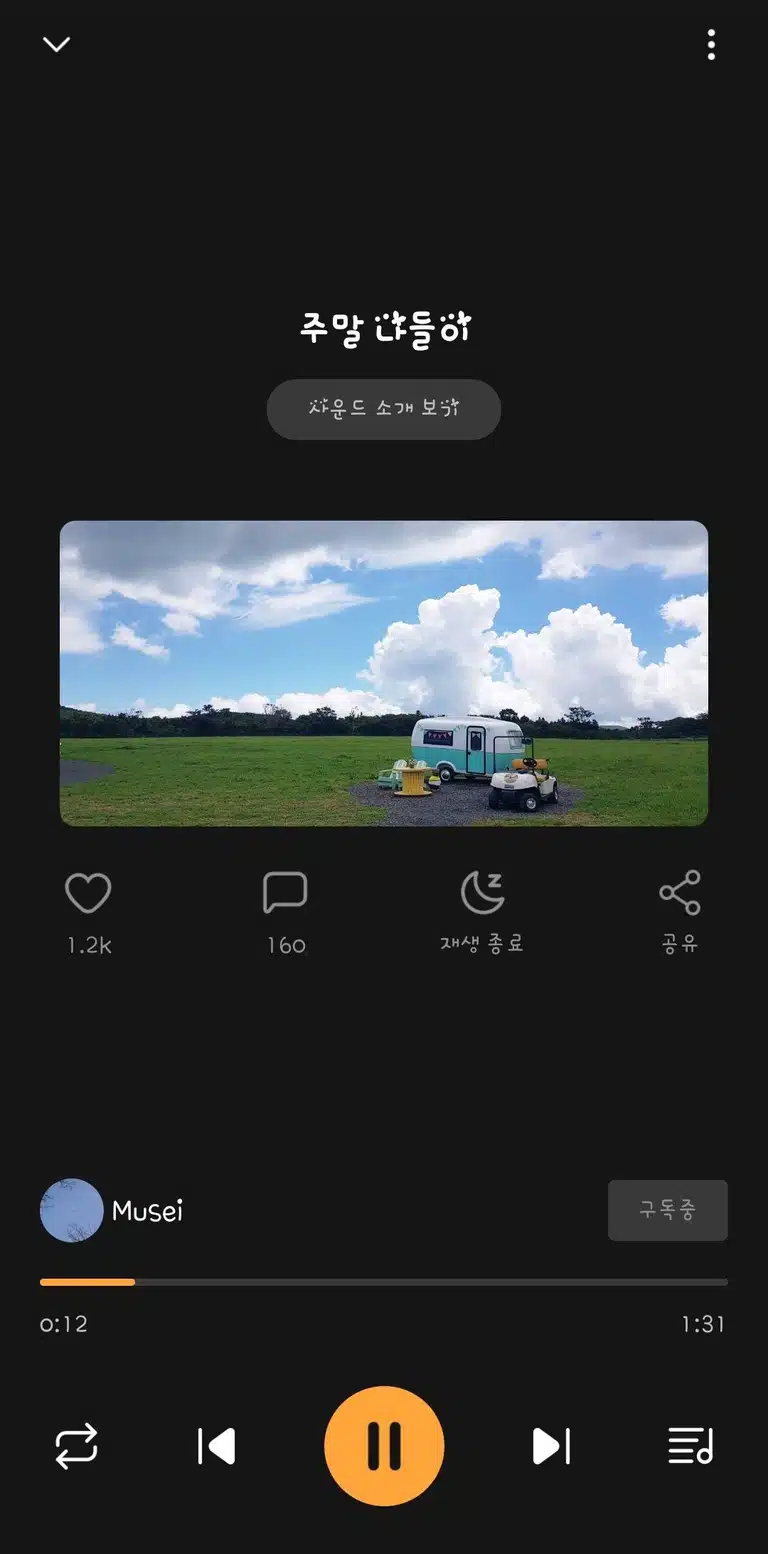Open the three-dot overflow menu
The height and width of the screenshot is (1554, 768).
pyautogui.click(x=711, y=44)
